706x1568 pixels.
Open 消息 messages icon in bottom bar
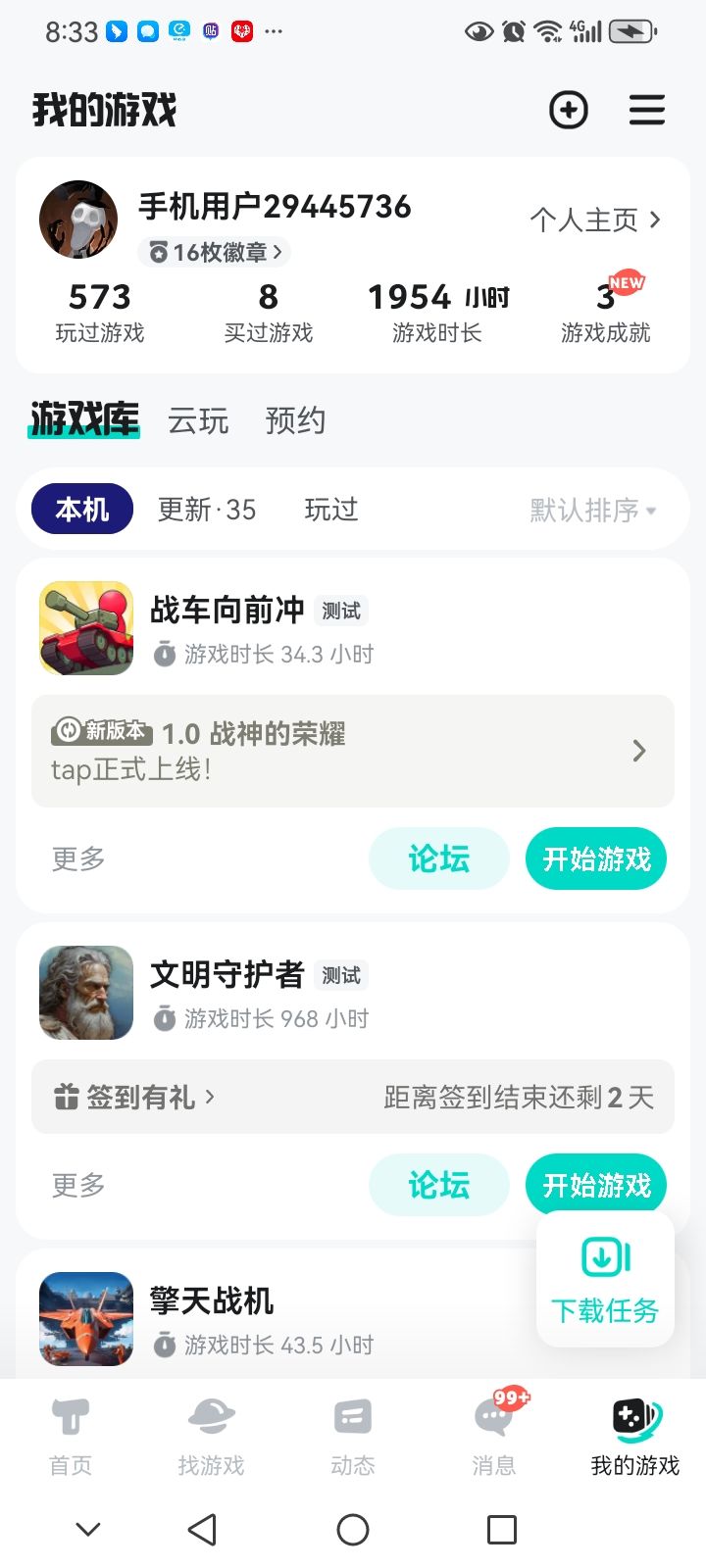click(494, 1416)
